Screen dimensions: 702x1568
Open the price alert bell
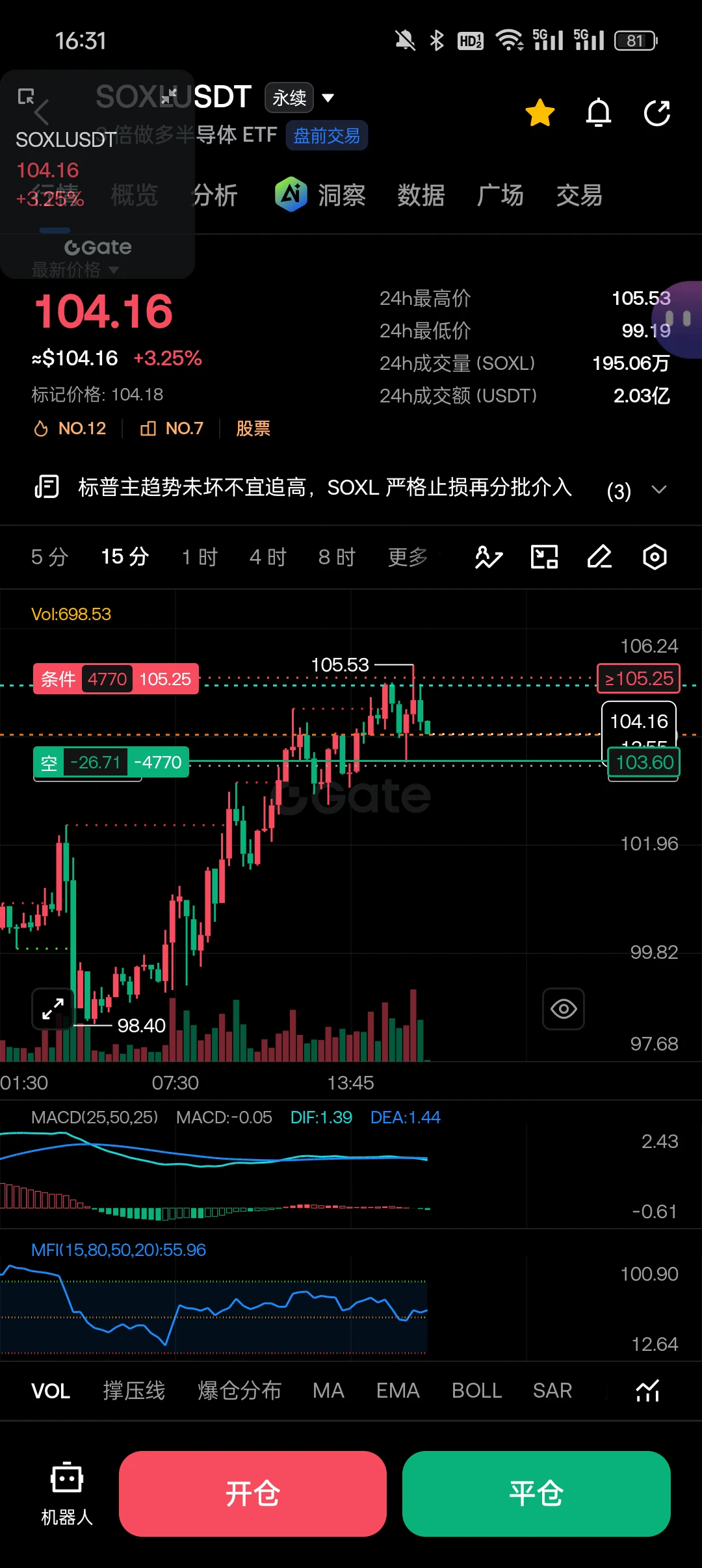click(599, 113)
